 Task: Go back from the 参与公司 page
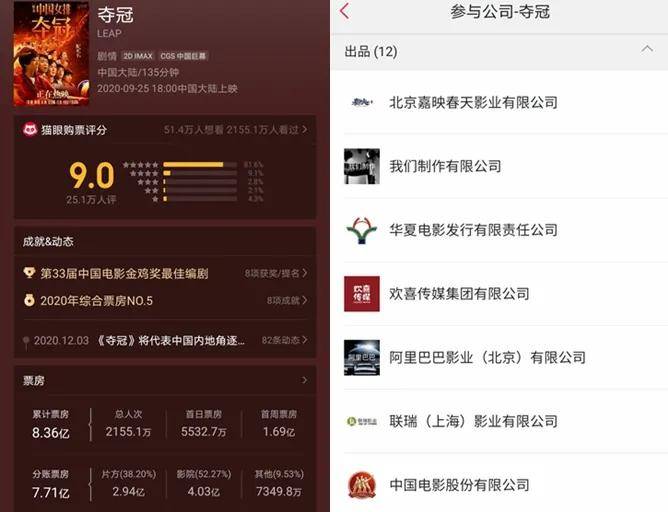(x=345, y=12)
